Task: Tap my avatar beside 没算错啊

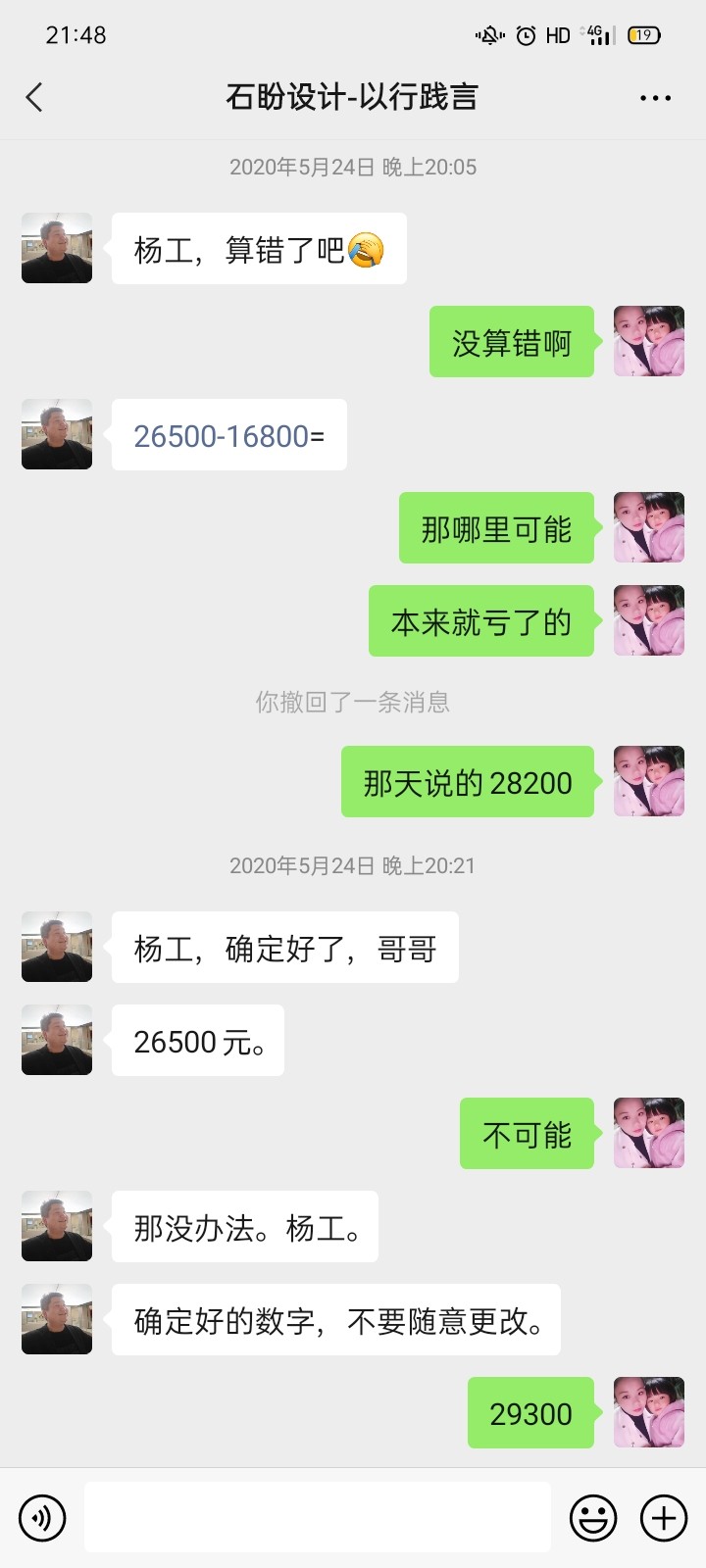Action: pyautogui.click(x=648, y=341)
